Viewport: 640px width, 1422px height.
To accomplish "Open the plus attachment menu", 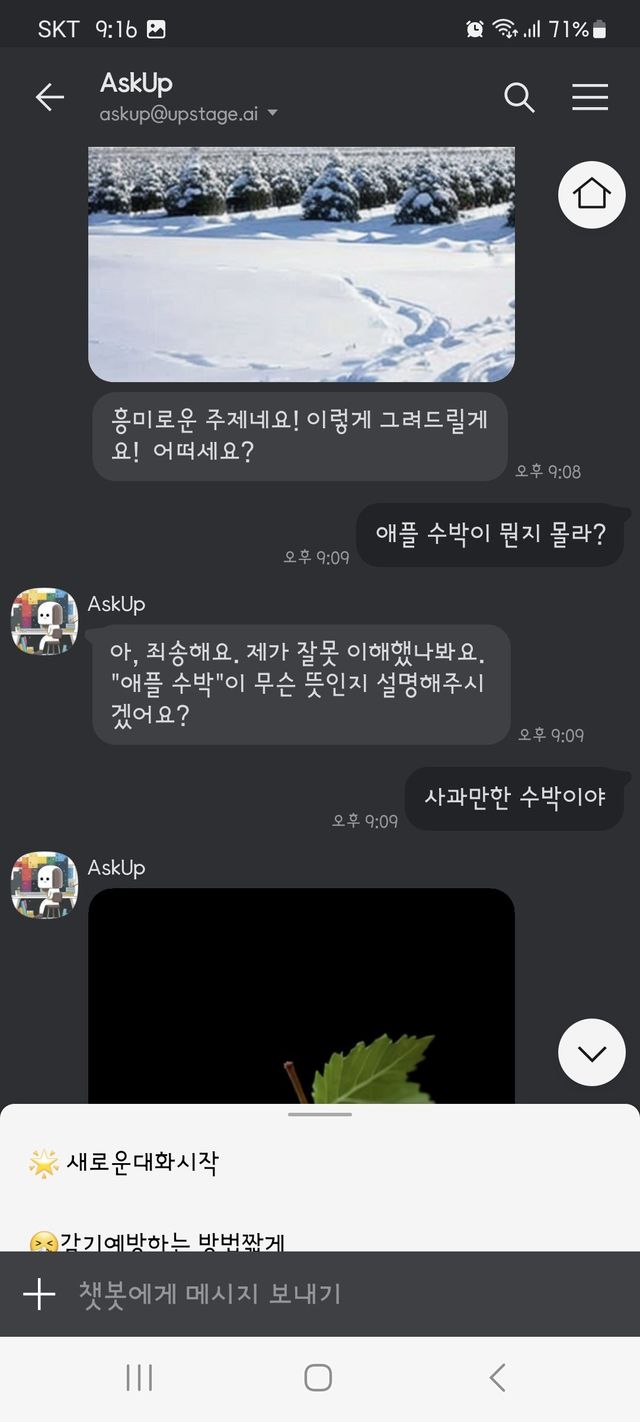I will [x=39, y=1294].
